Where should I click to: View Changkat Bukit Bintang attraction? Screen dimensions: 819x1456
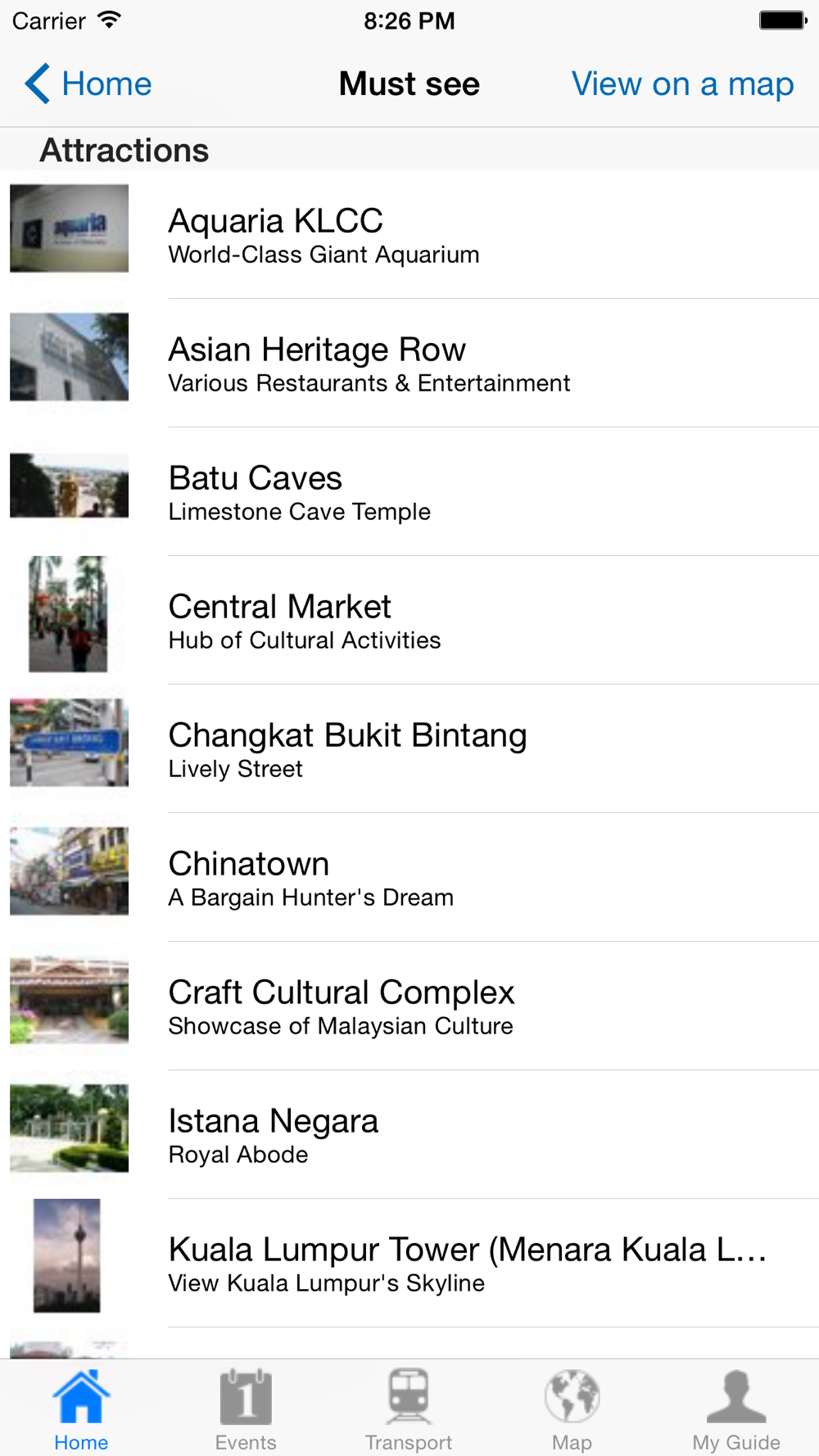(x=409, y=748)
